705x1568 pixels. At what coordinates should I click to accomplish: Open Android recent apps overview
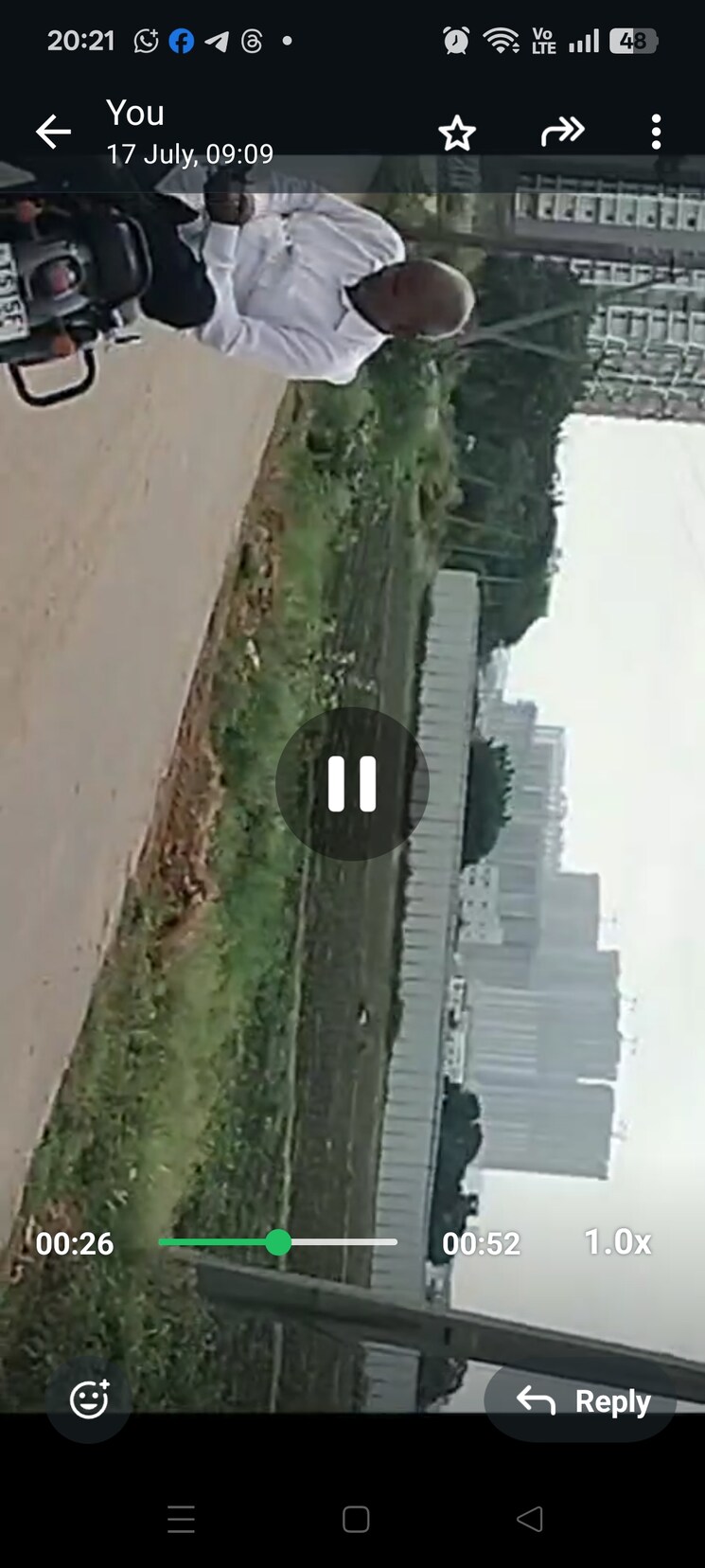click(181, 1519)
